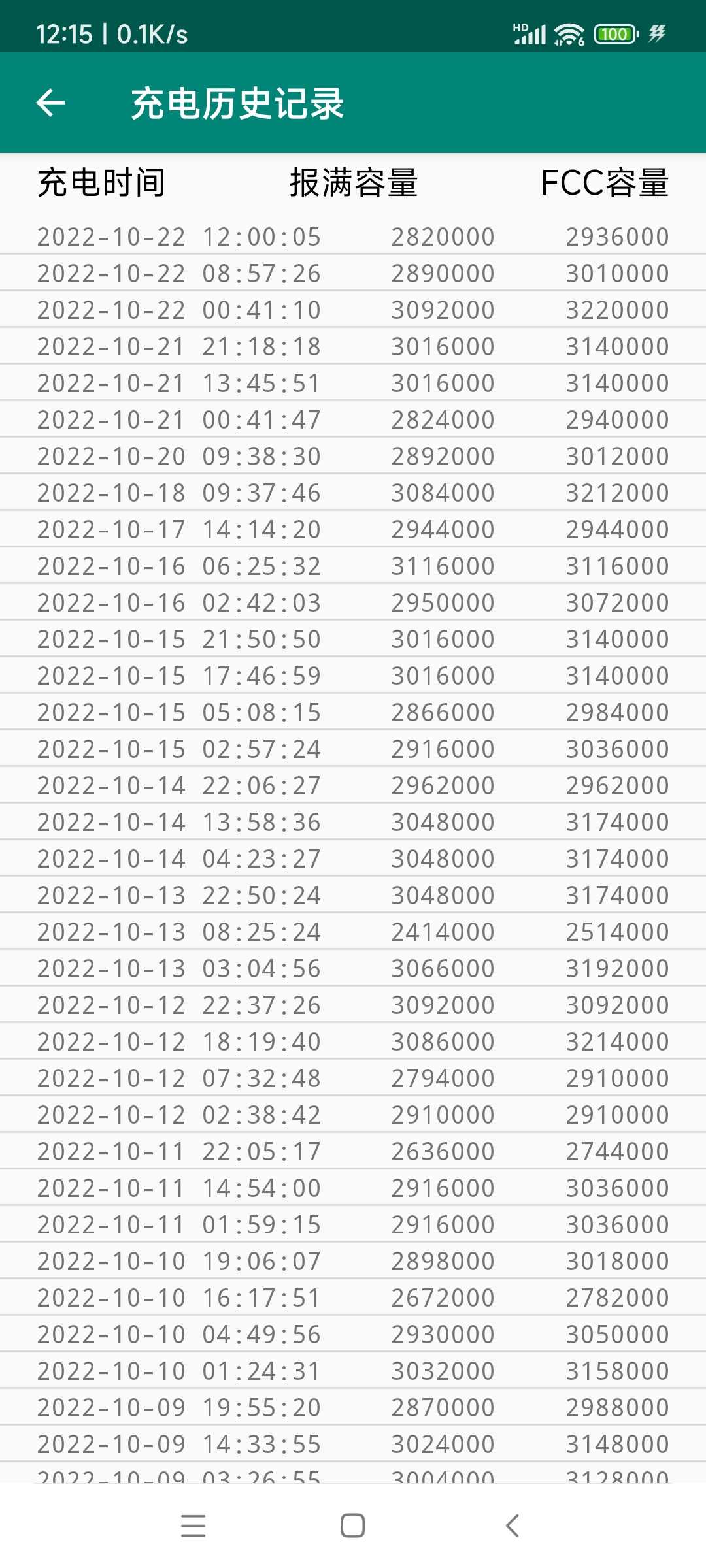Go back from charging history page

(50, 103)
